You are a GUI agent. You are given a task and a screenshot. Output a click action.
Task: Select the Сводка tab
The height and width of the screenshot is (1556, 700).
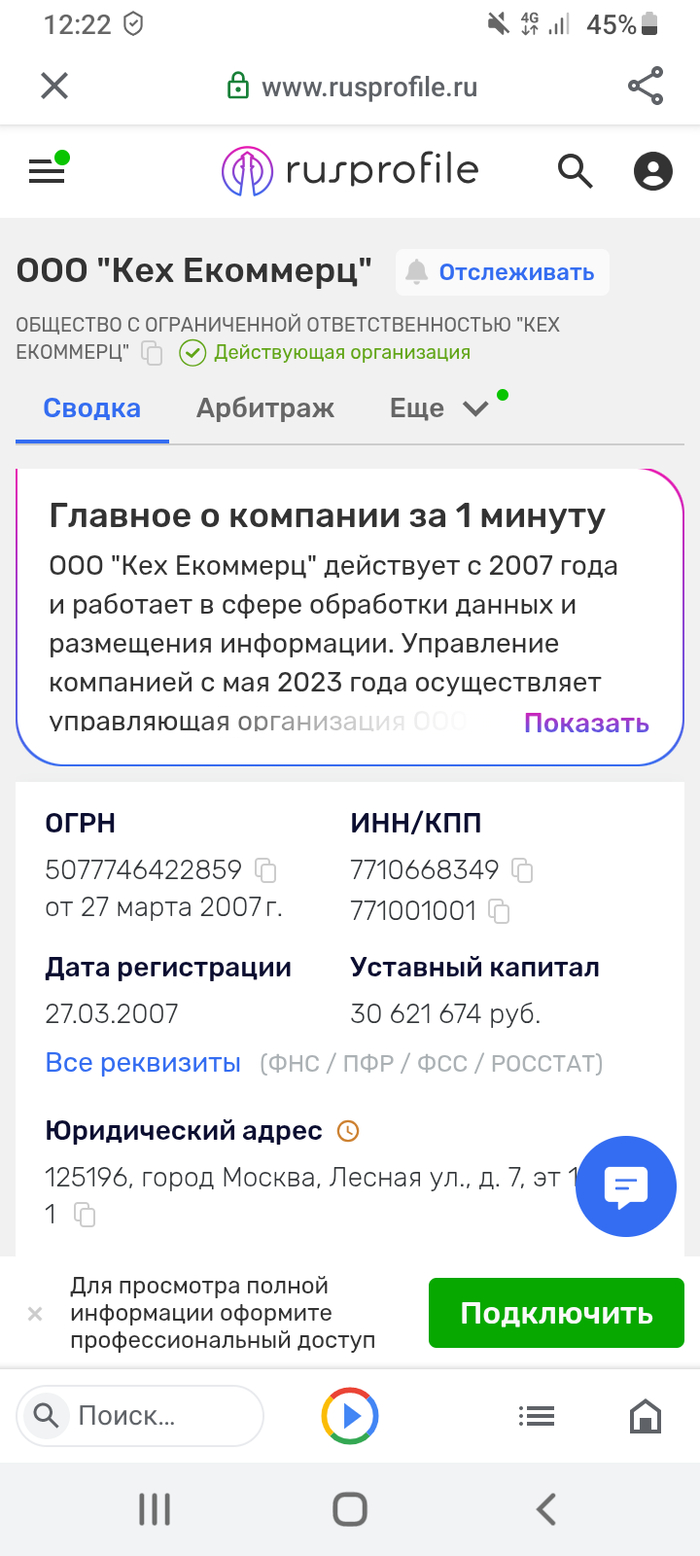click(x=92, y=408)
